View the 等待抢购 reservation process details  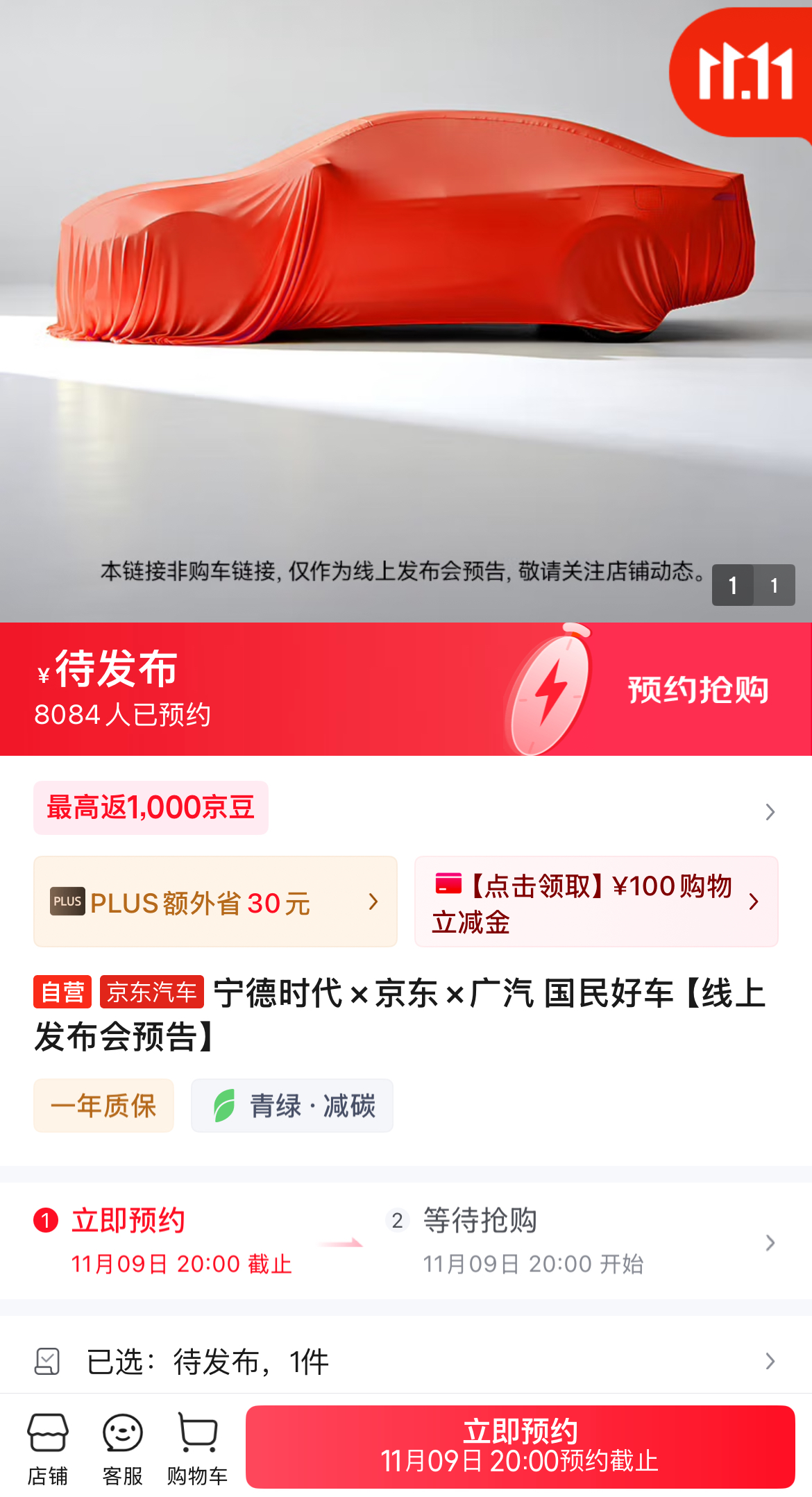click(580, 1241)
